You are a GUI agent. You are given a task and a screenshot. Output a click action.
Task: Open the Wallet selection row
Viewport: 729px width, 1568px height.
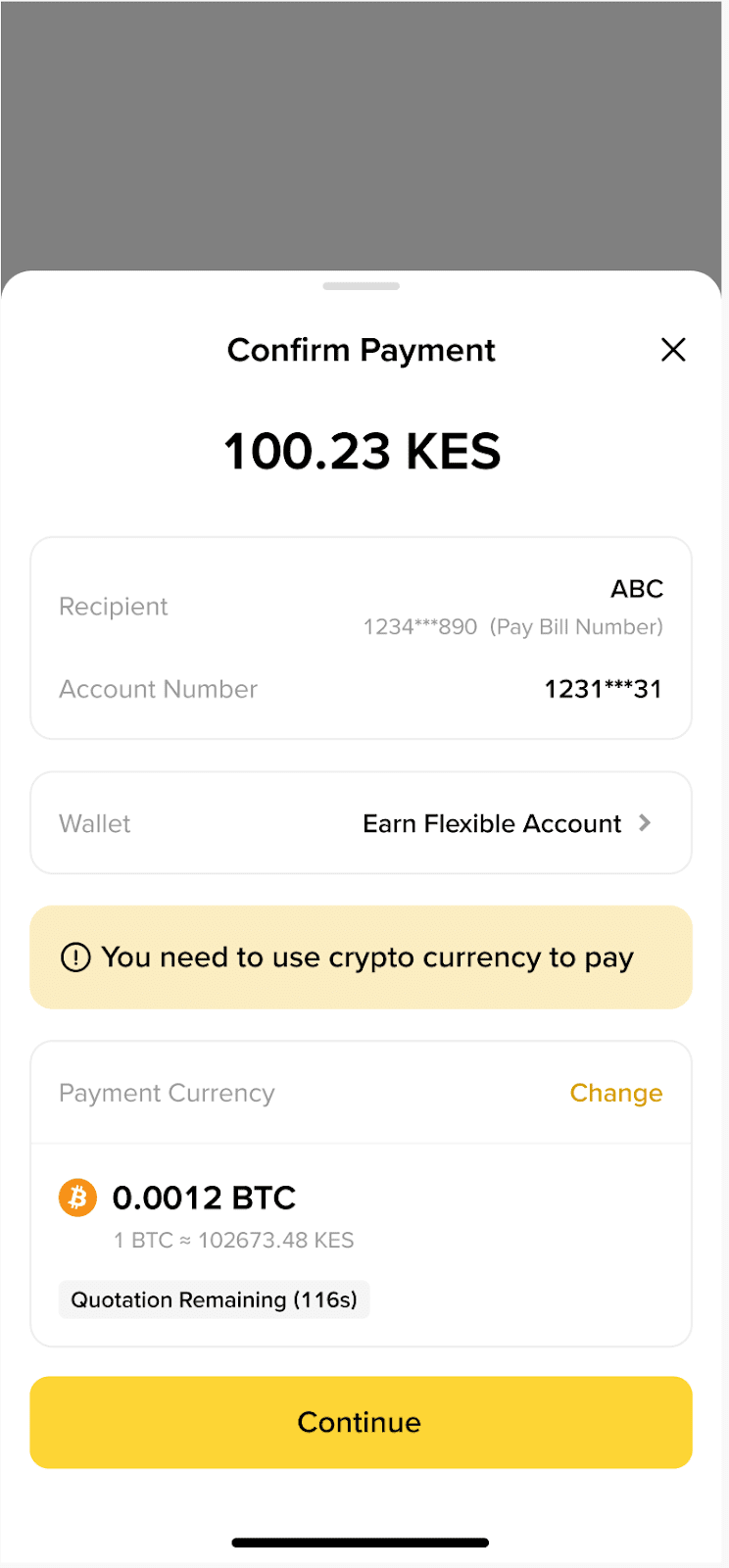(x=361, y=823)
